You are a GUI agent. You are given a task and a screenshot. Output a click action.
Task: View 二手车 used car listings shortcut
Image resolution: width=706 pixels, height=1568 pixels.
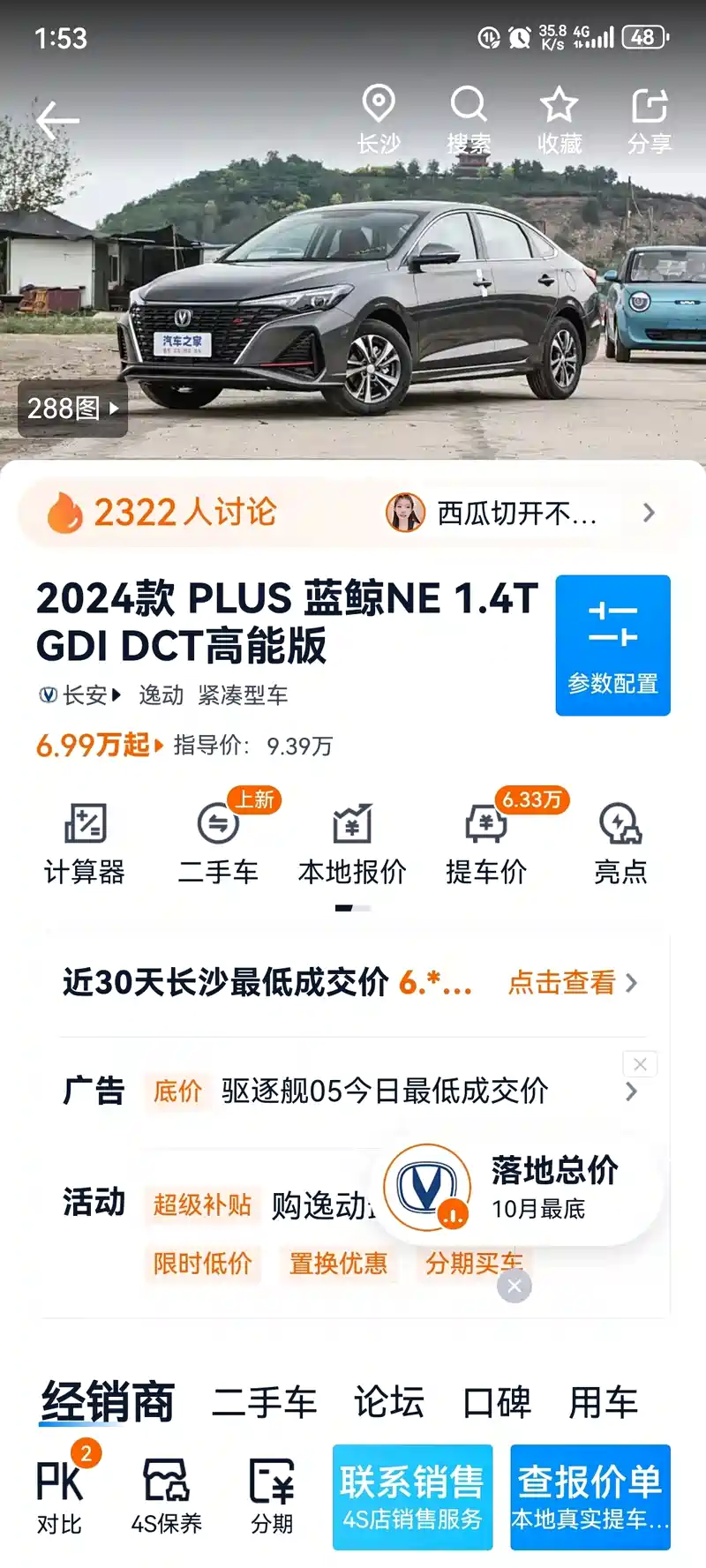coord(218,844)
